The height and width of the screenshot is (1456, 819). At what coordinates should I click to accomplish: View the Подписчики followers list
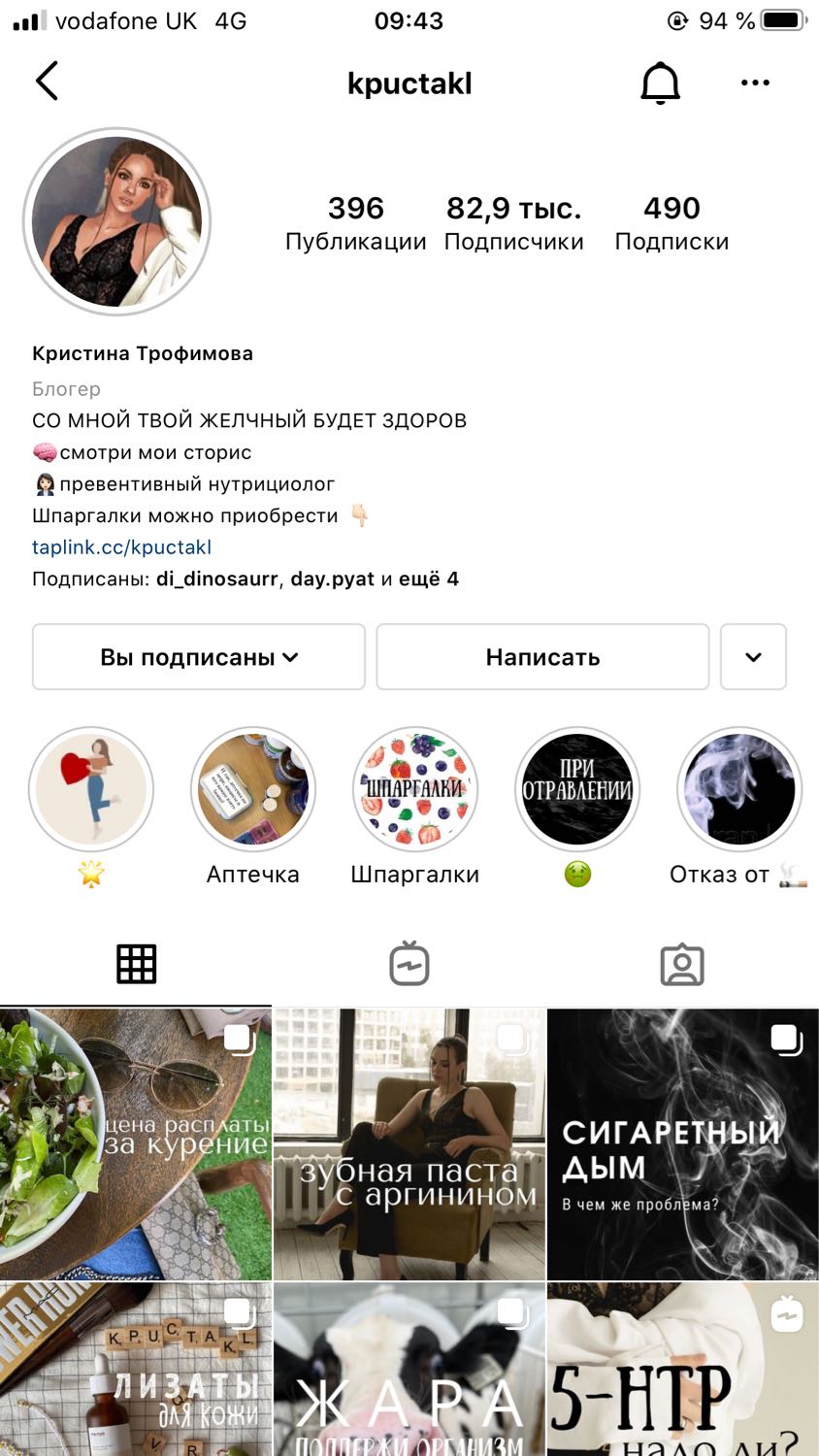pos(513,223)
